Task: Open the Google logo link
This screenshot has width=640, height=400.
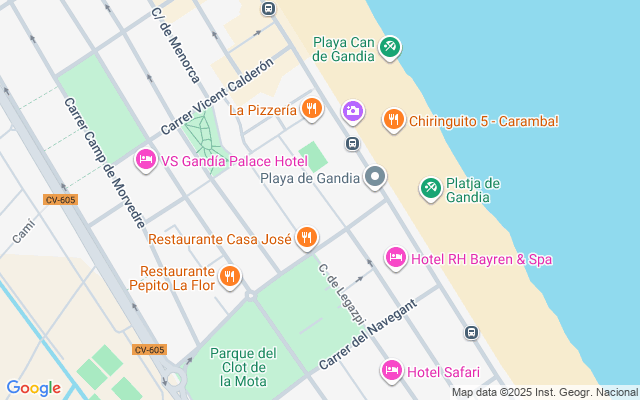Action: (33, 388)
